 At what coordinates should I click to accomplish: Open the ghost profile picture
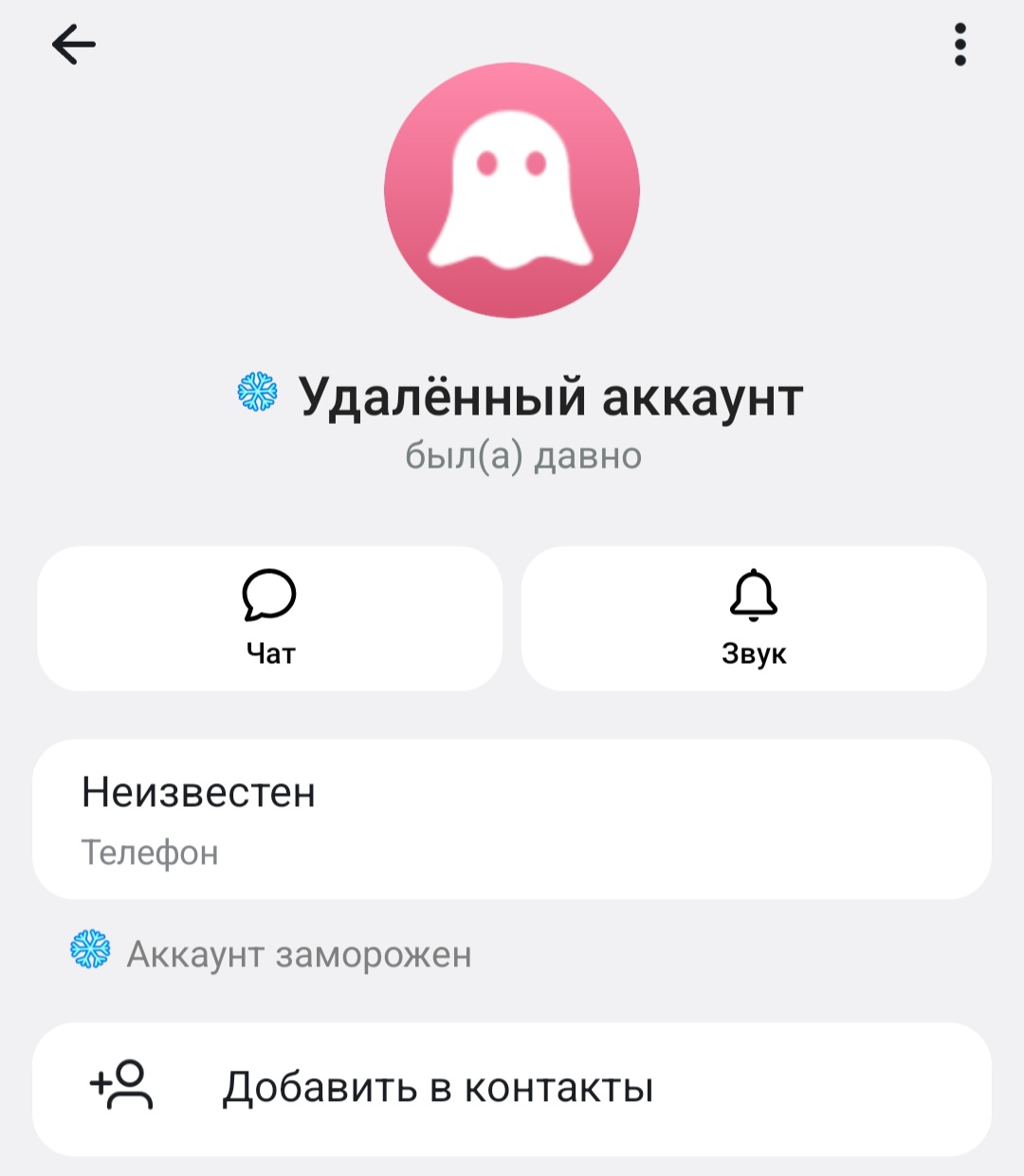point(512,191)
